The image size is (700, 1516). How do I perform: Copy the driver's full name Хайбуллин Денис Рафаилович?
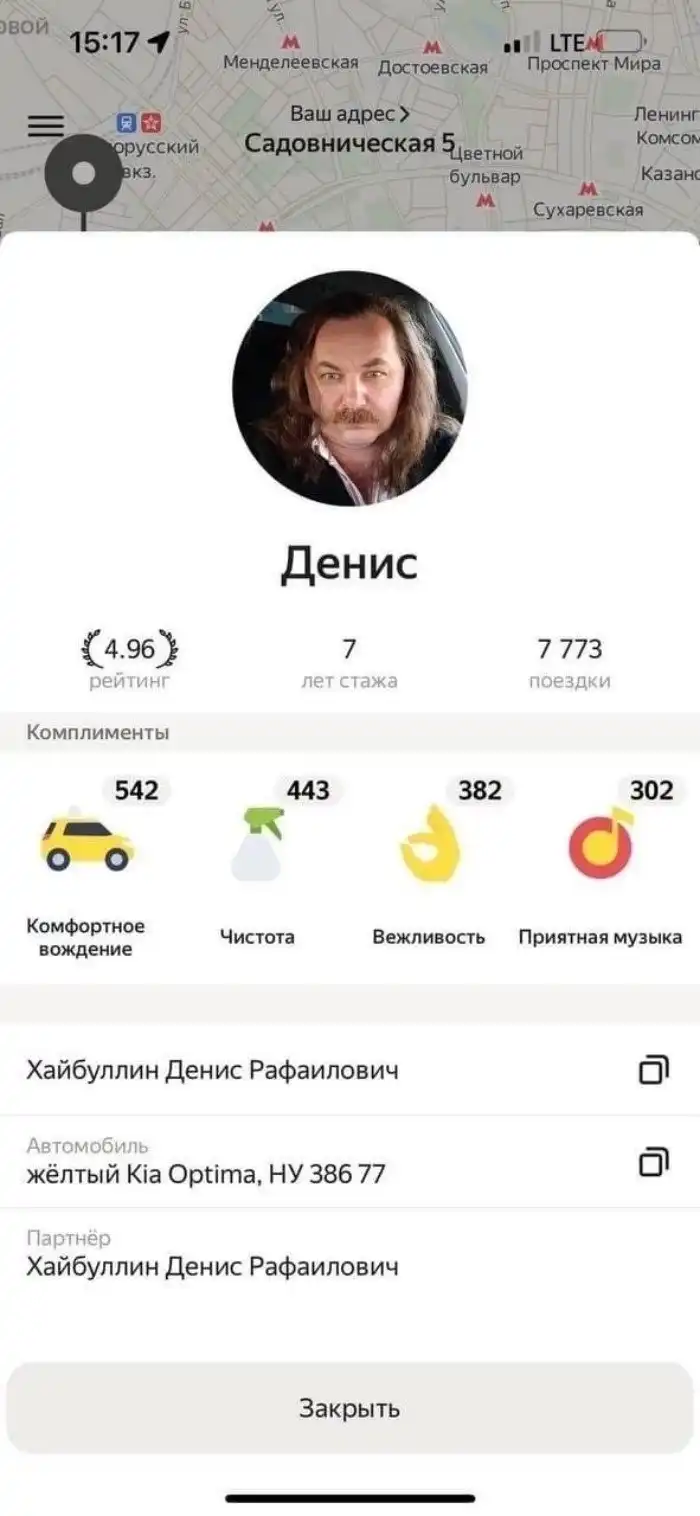pyautogui.click(x=653, y=1071)
